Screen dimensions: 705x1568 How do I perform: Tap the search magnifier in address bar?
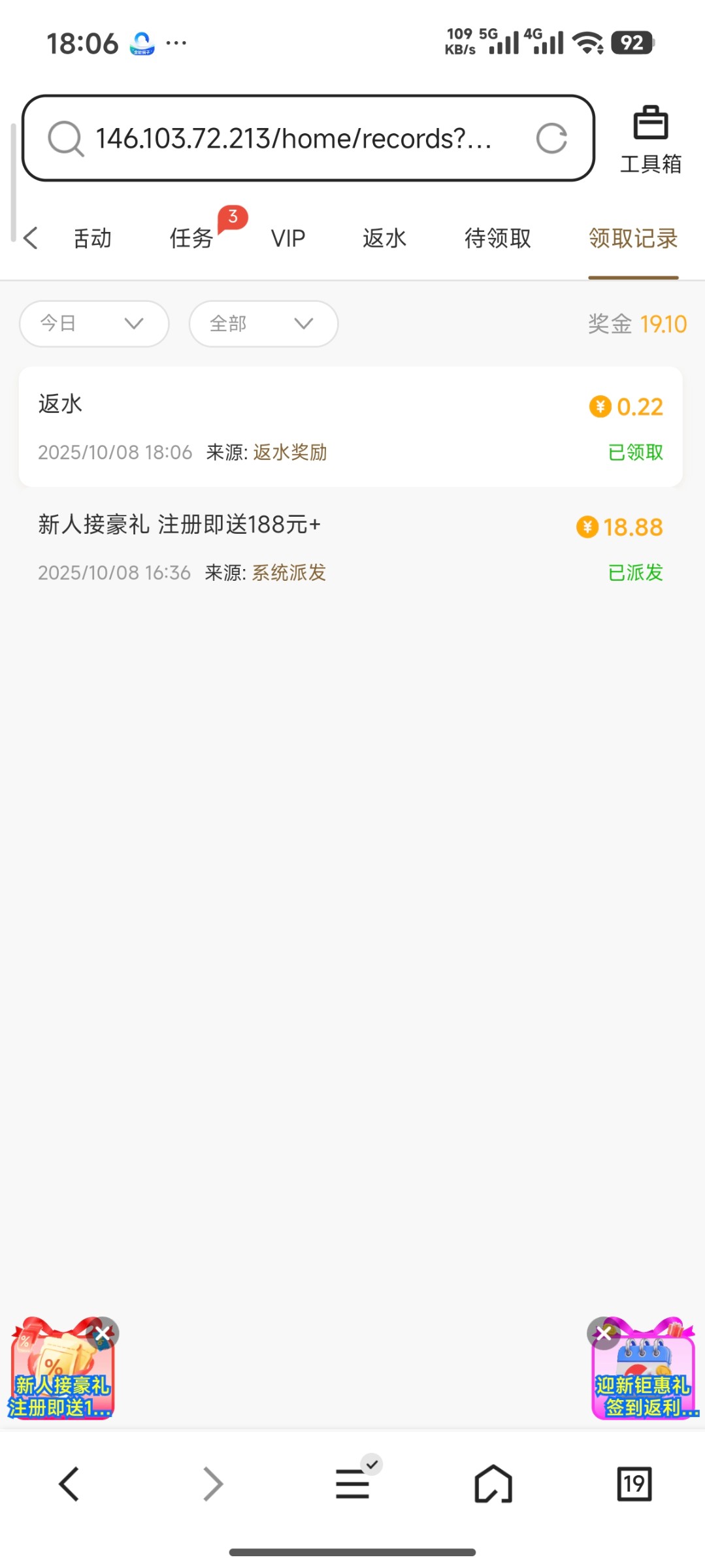point(65,138)
